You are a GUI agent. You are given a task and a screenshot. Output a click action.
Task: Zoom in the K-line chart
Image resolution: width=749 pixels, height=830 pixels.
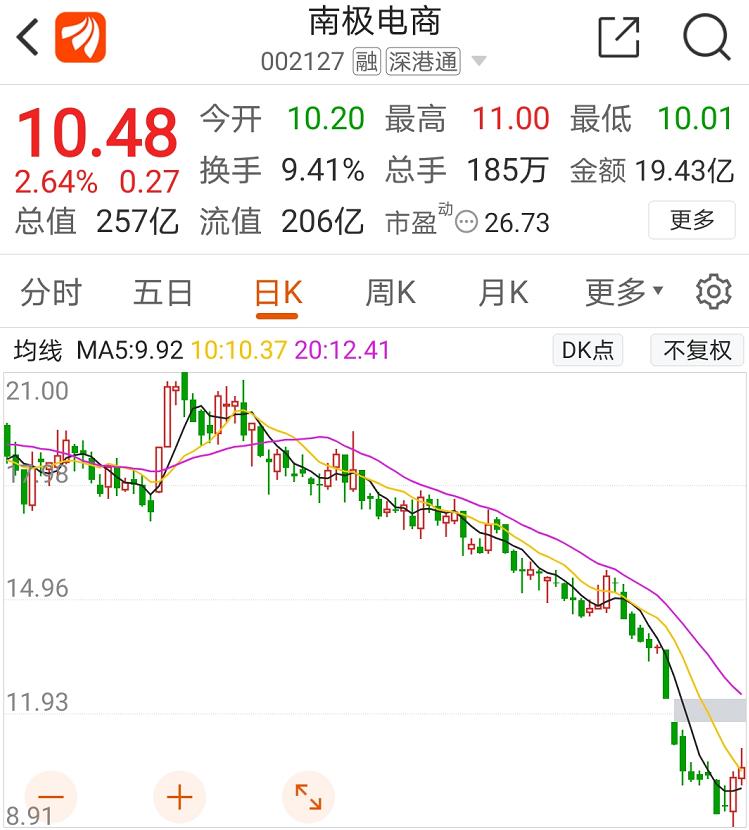(x=179, y=797)
